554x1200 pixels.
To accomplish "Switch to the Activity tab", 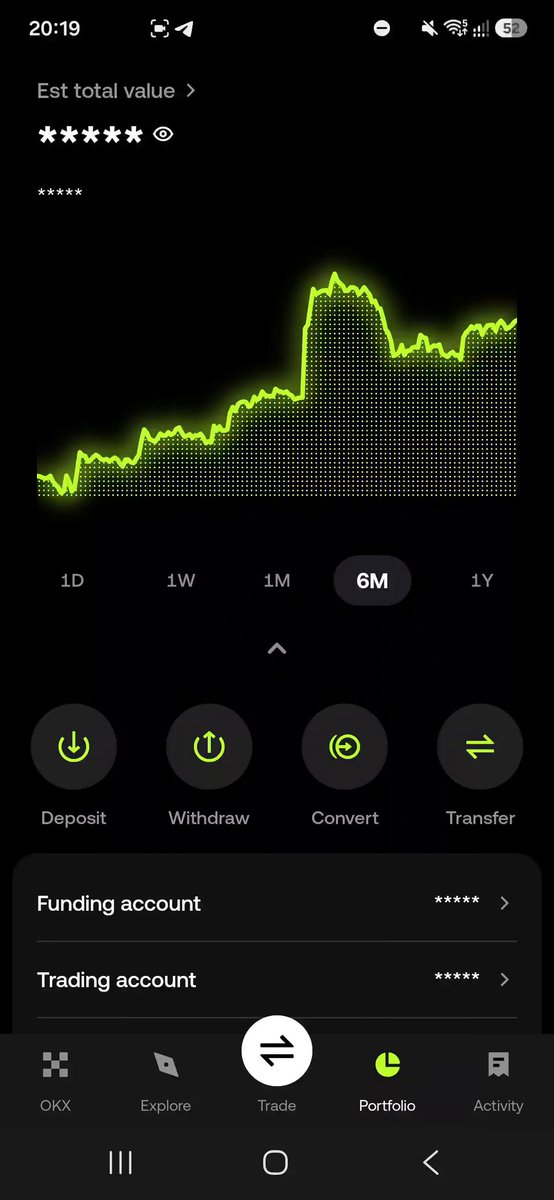I will pos(498,1080).
